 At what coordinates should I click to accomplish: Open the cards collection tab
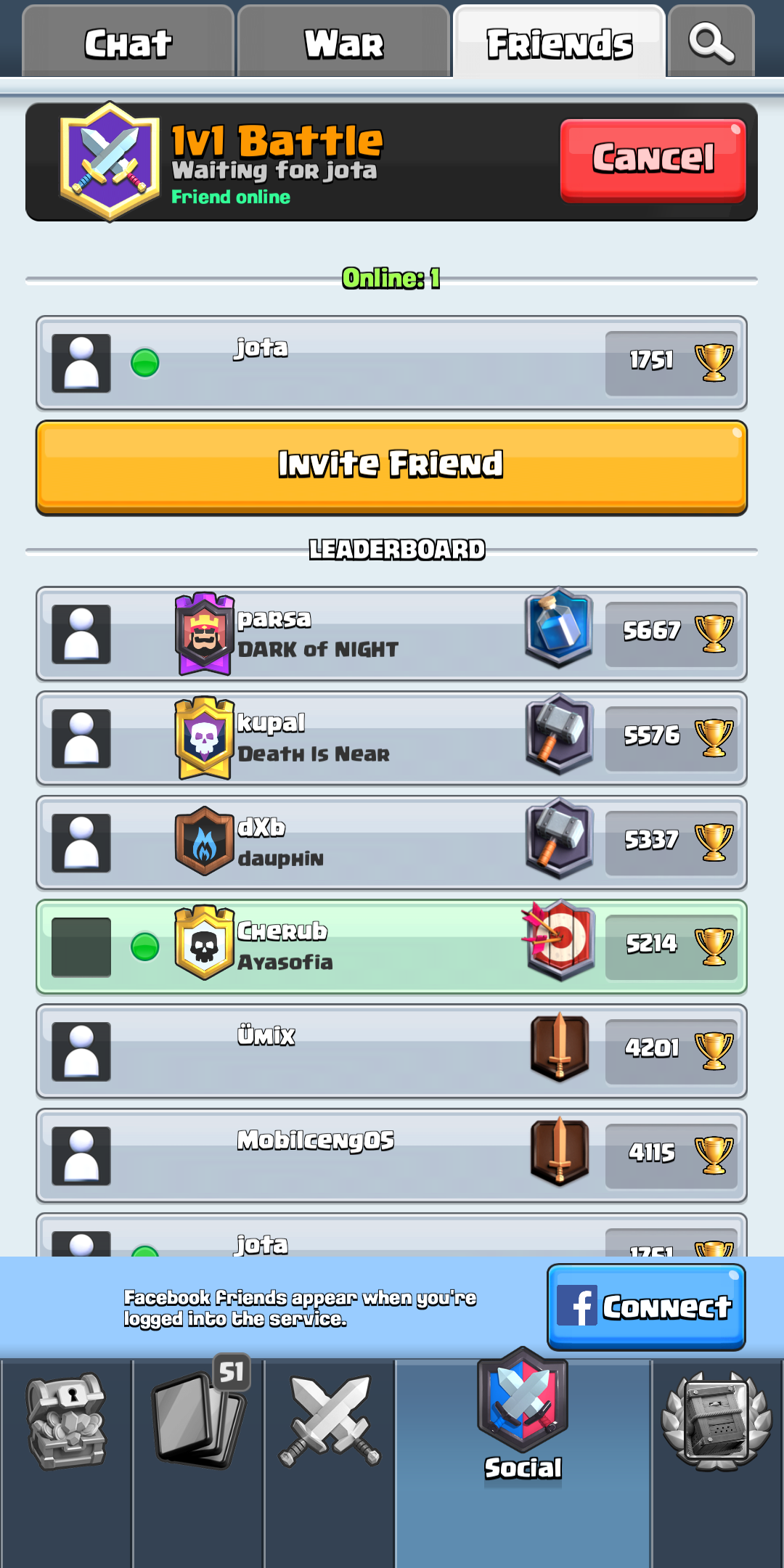point(197,1421)
